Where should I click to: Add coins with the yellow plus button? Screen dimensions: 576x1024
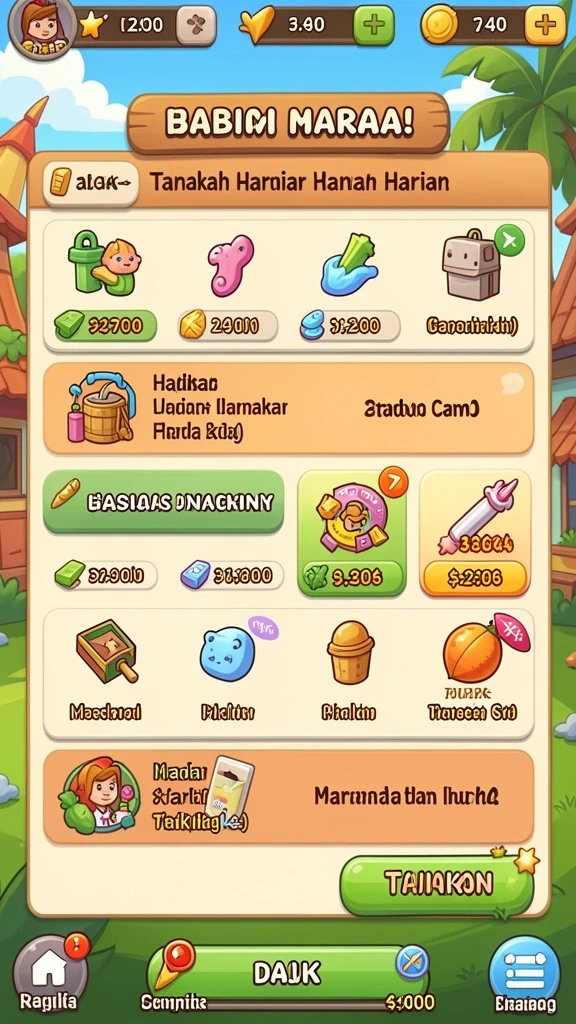click(545, 25)
